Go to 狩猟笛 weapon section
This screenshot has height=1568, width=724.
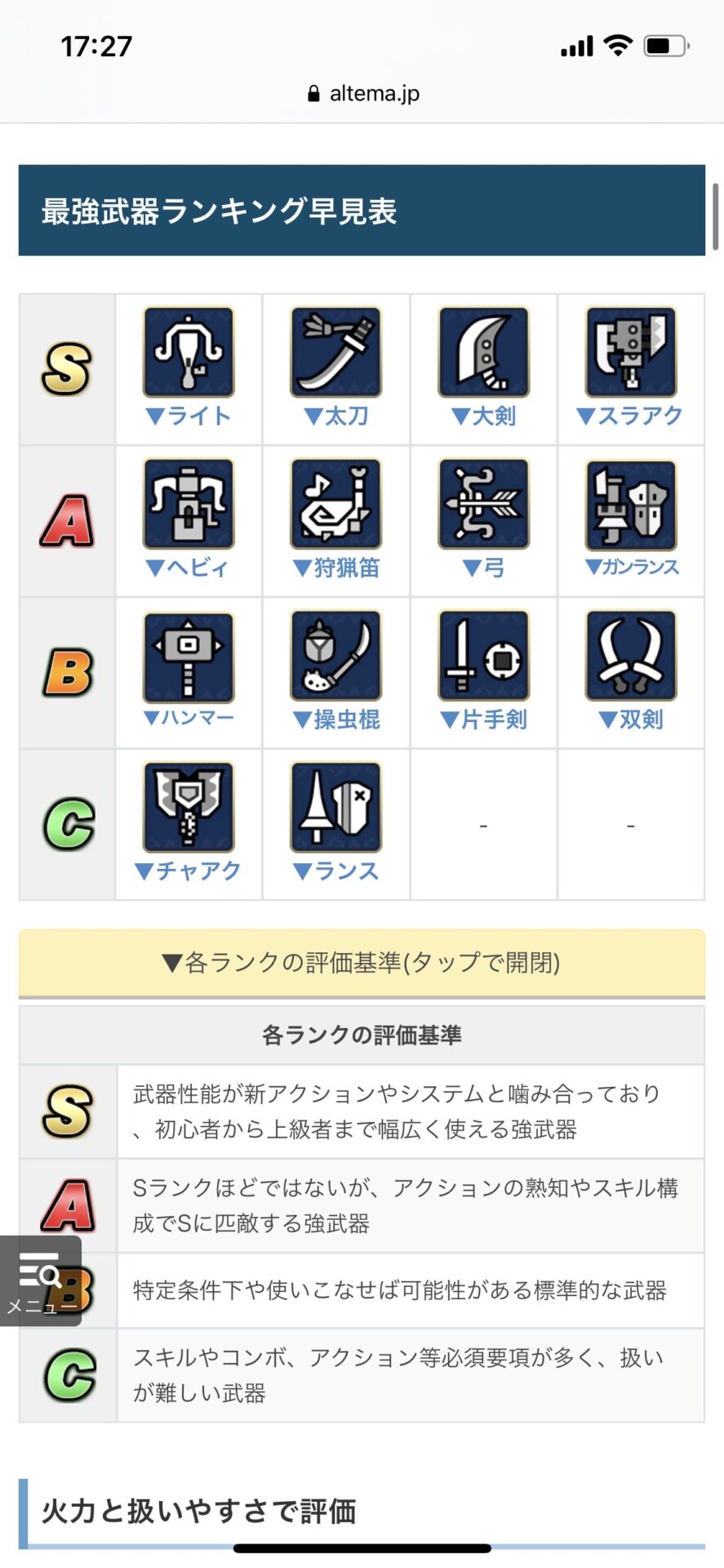click(336, 567)
